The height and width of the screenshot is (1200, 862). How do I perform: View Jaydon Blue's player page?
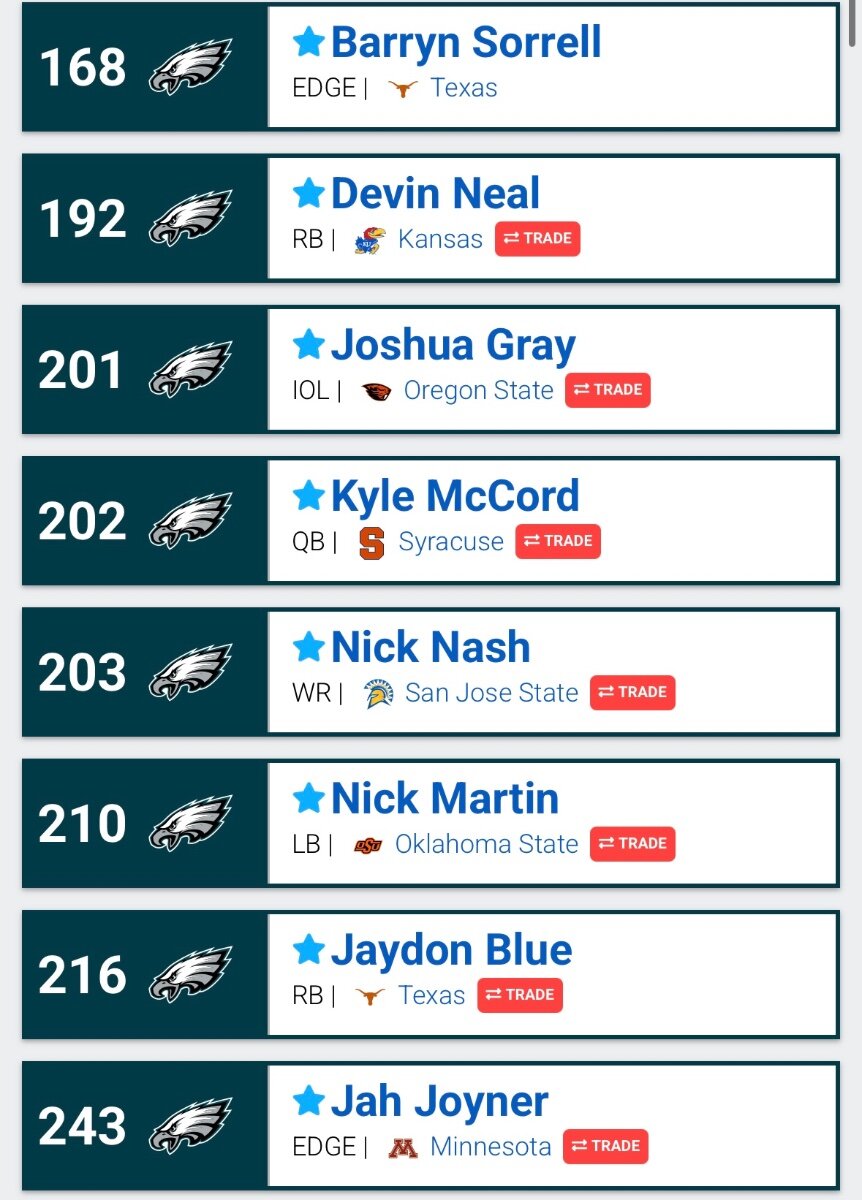coord(451,951)
